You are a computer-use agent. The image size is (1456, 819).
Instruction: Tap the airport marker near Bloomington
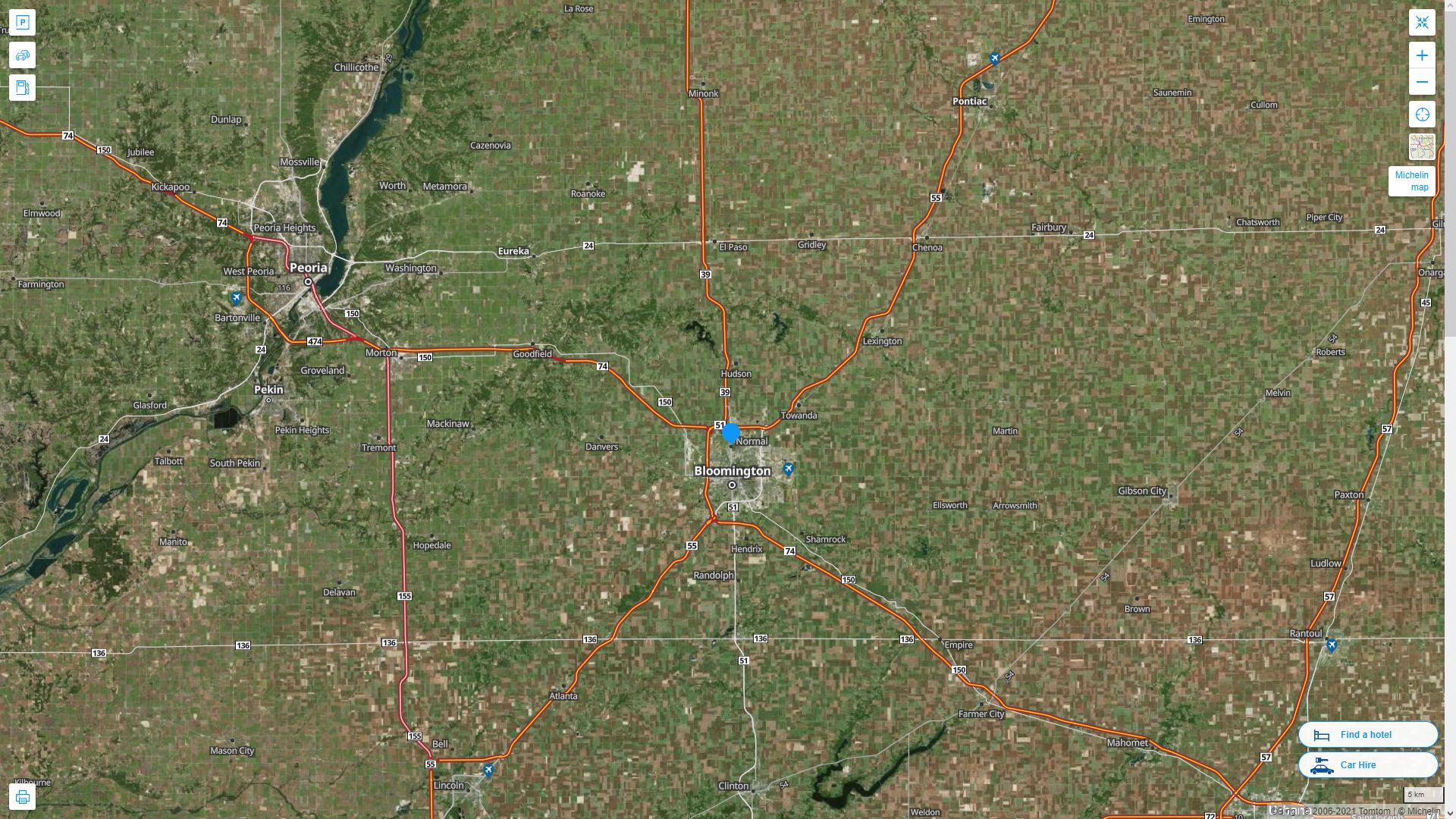click(x=789, y=469)
